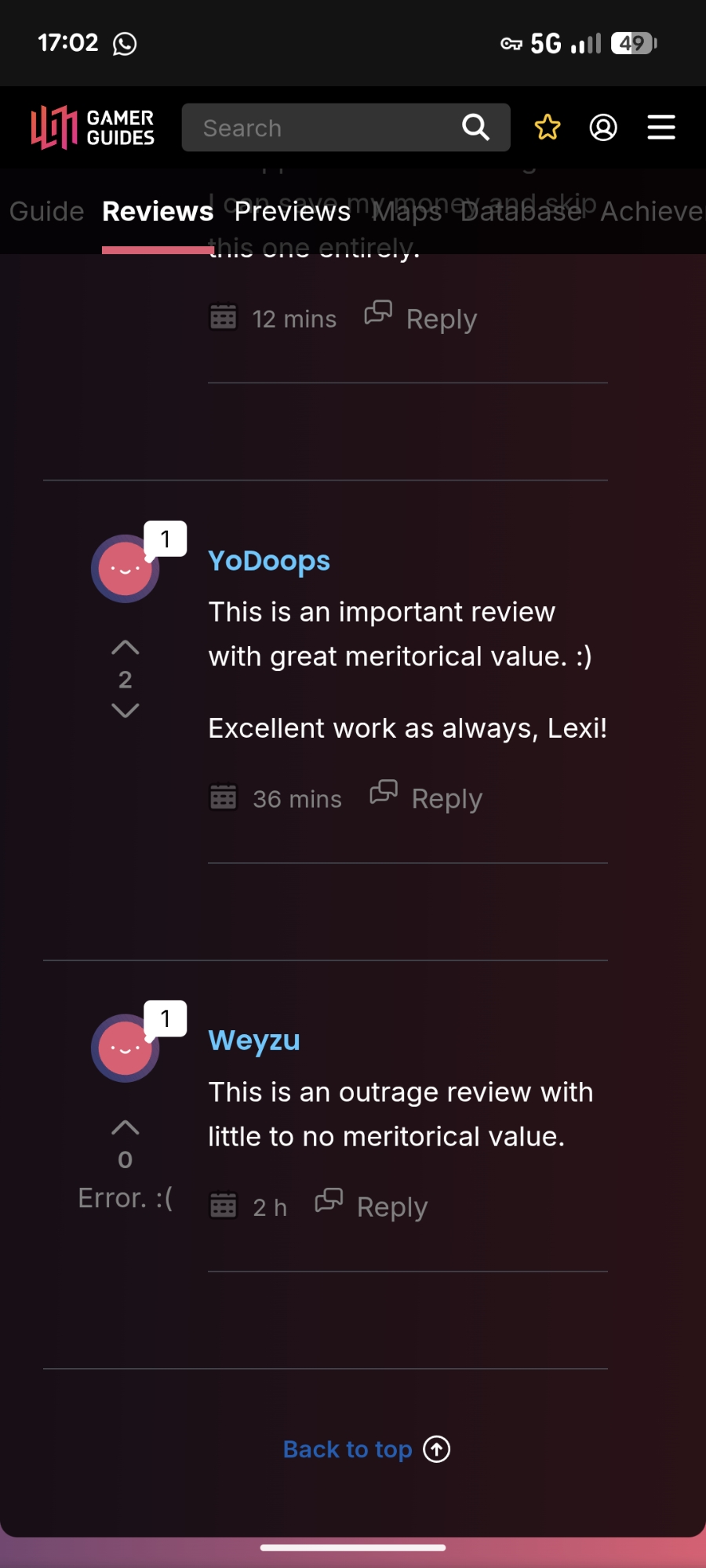Open the user account icon
Screen dimensions: 706x1568
coord(603,127)
